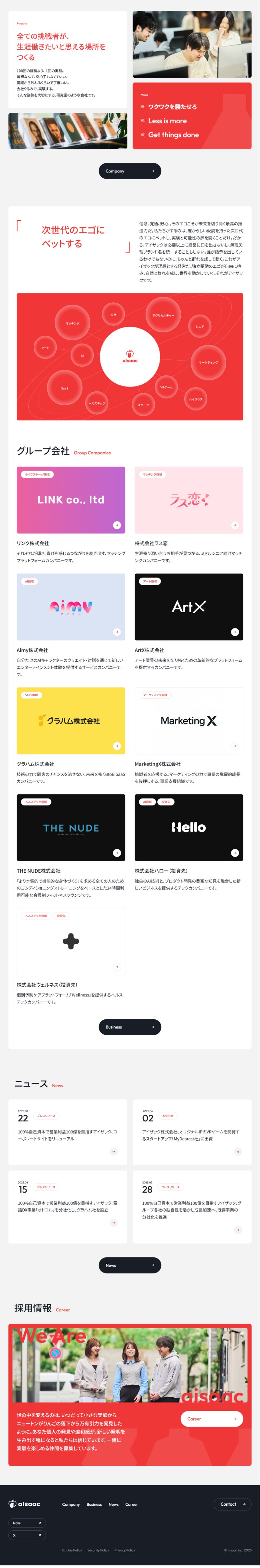Image resolution: width=260 pixels, height=1568 pixels.
Task: Open the Contact button in footer
Action: click(232, 1503)
